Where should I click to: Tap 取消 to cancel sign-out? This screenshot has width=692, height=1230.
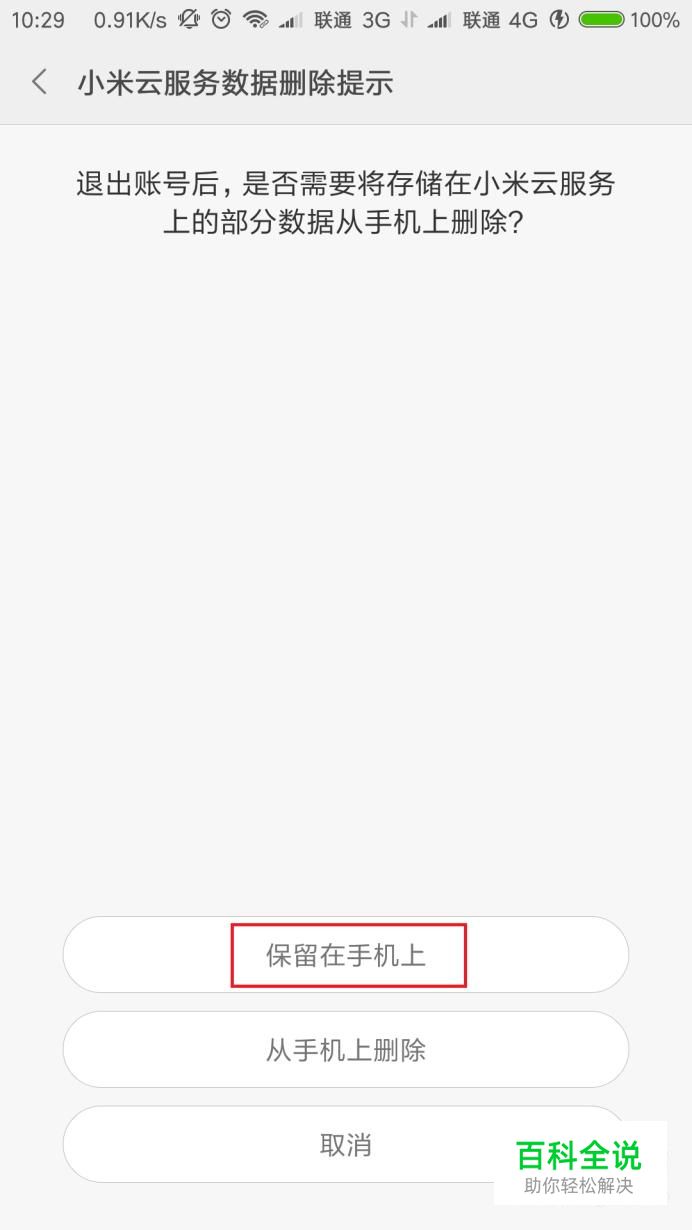pos(346,1144)
